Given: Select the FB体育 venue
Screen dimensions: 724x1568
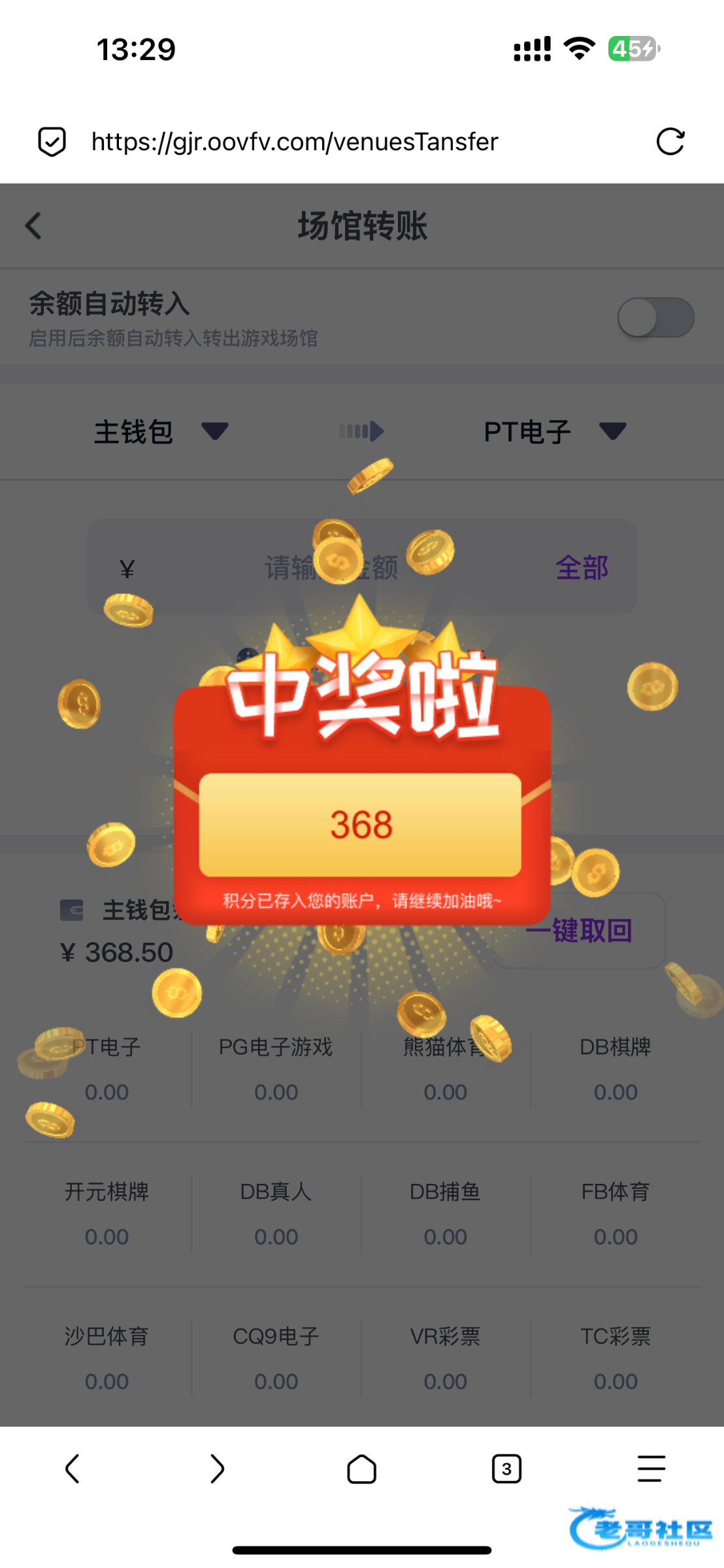Looking at the screenshot, I should click(615, 1213).
